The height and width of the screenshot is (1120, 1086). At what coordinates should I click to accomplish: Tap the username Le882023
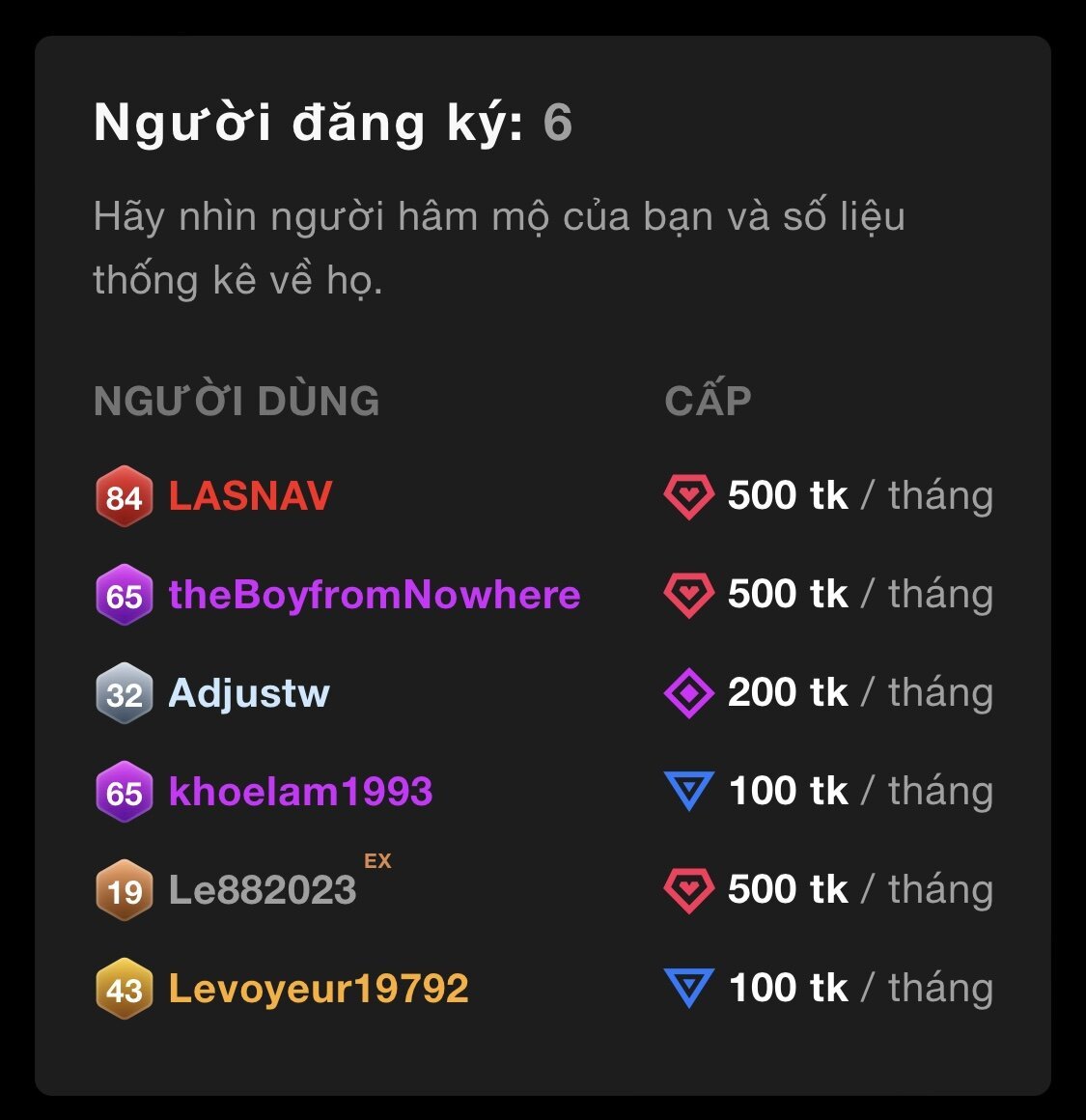(263, 890)
